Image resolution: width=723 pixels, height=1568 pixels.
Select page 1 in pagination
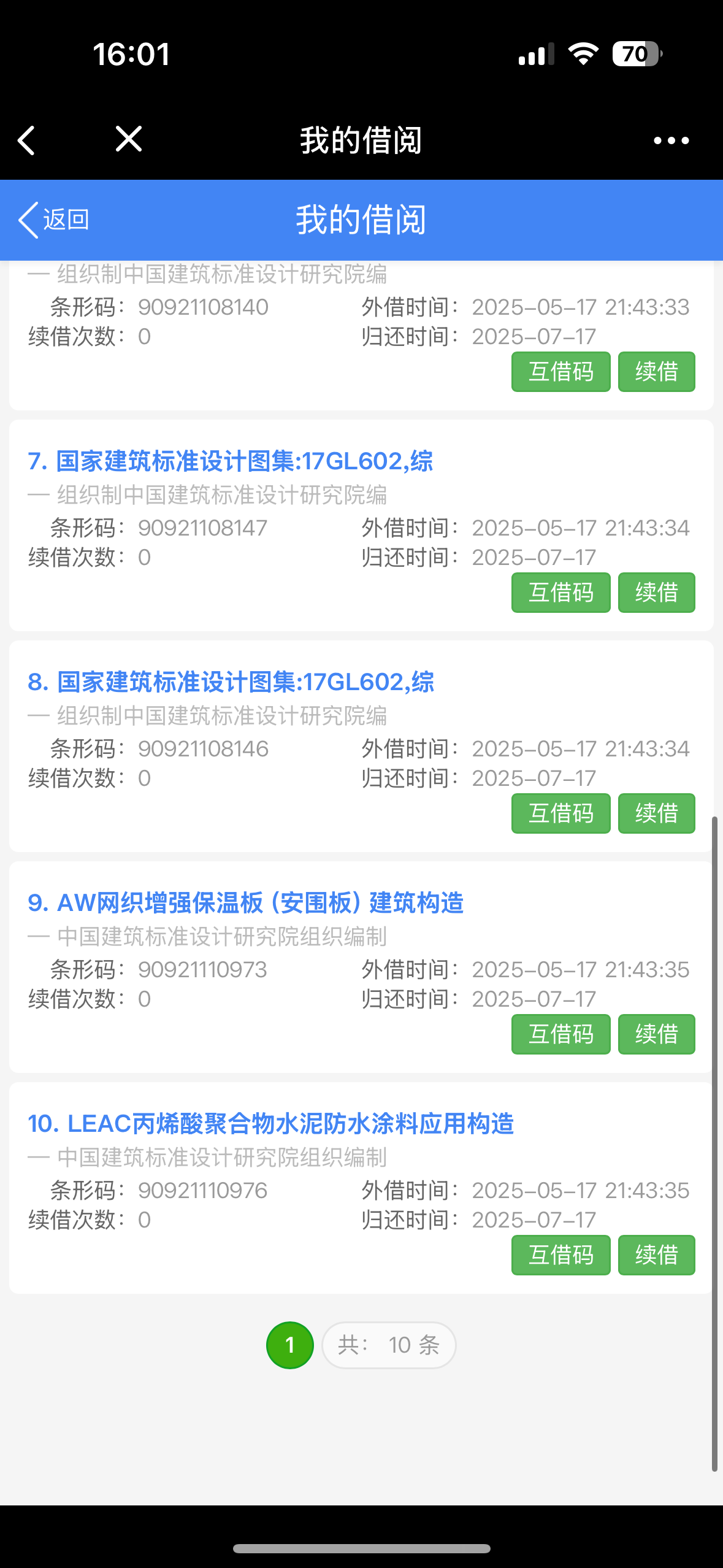(290, 1345)
